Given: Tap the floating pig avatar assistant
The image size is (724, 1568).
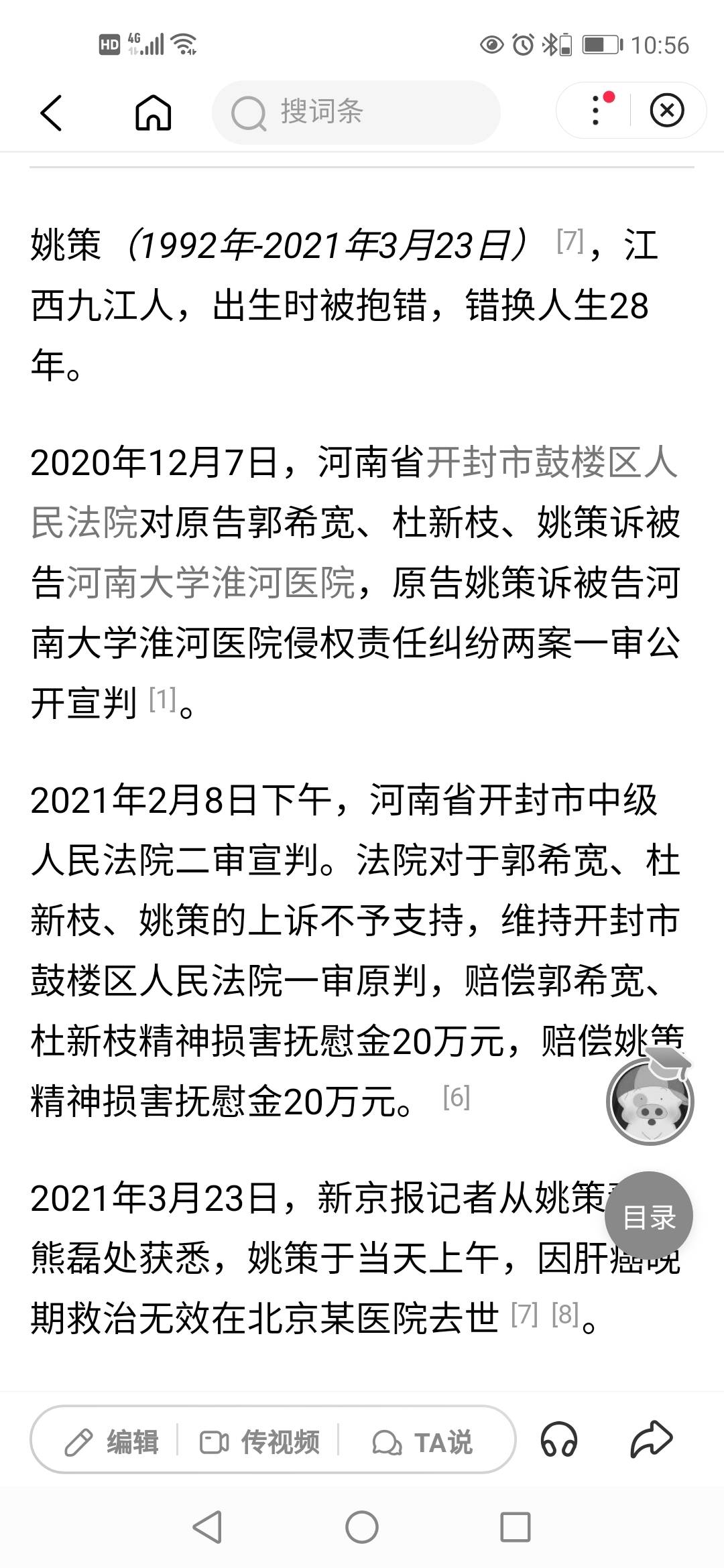Looking at the screenshot, I should 650,1099.
